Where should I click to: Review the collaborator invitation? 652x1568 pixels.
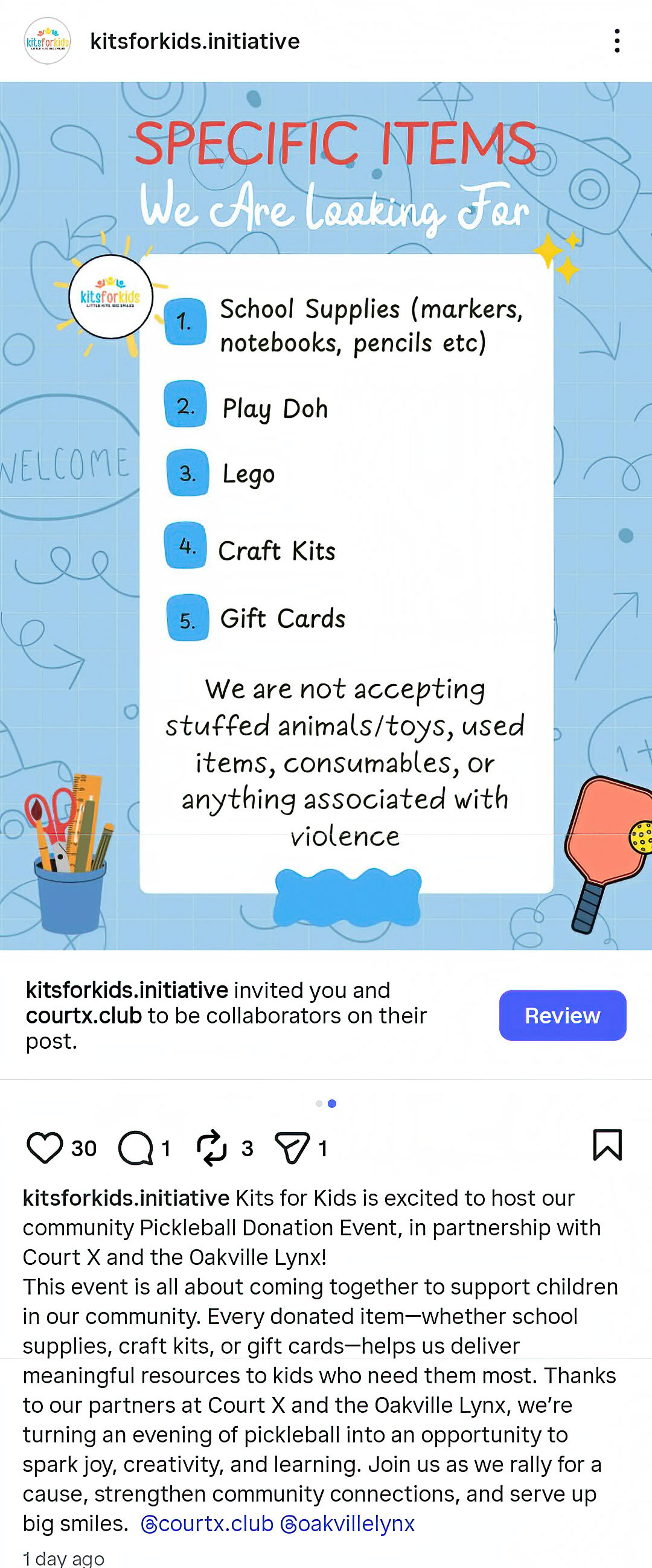(x=562, y=1016)
